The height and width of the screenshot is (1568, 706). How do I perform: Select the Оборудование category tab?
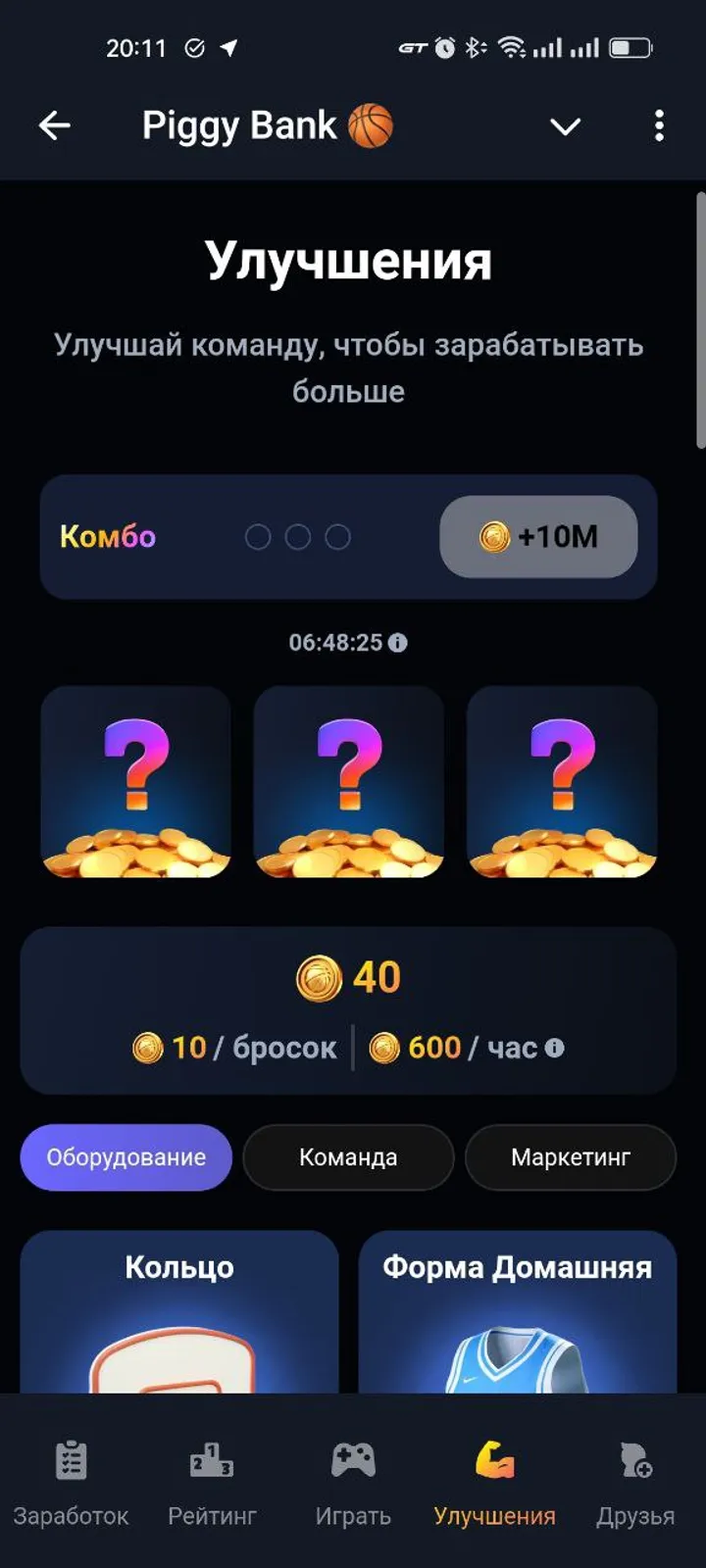click(126, 1157)
